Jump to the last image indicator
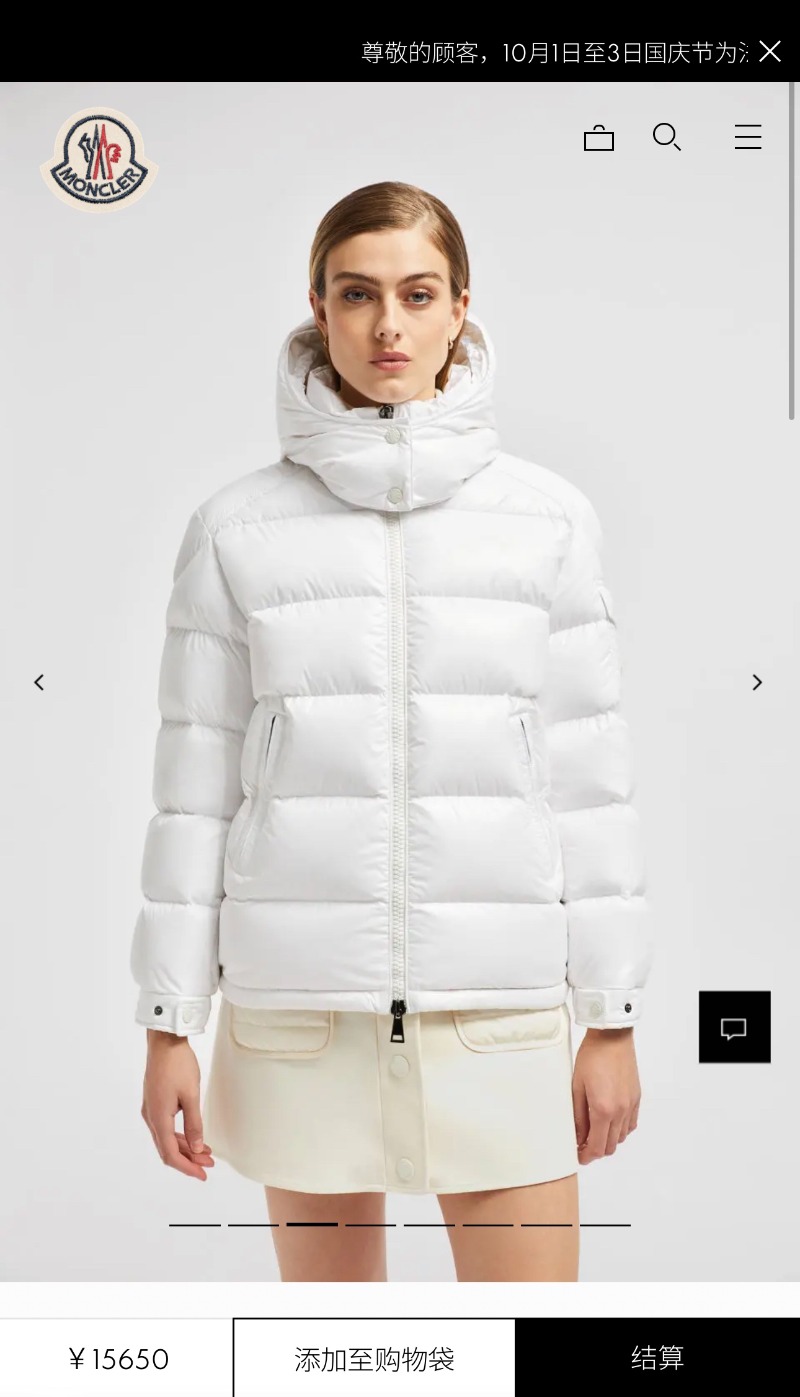800x1397 pixels. [x=605, y=1224]
